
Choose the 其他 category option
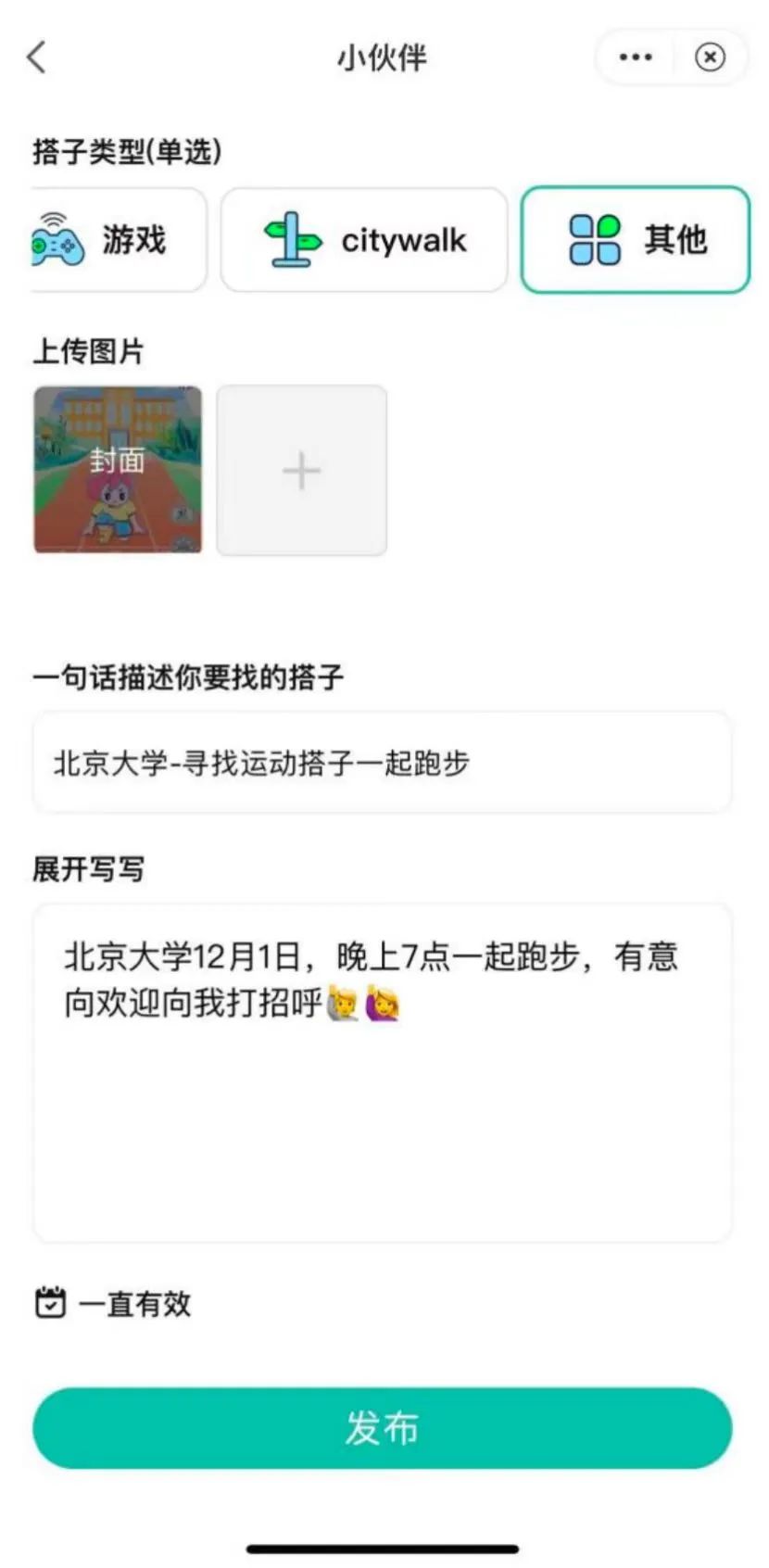(x=635, y=238)
